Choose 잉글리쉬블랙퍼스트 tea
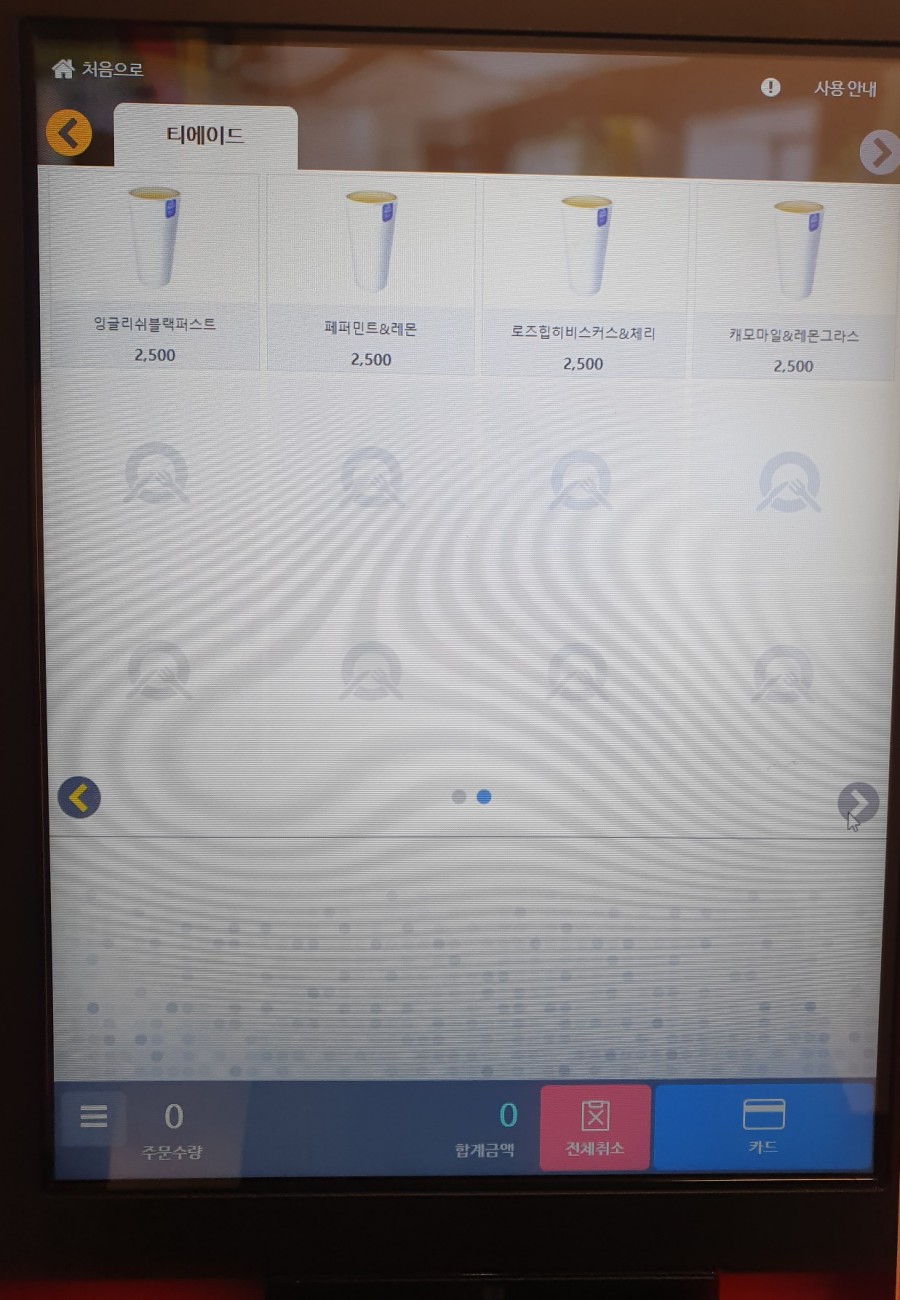Screen dimensions: 900x1300 click(x=154, y=272)
